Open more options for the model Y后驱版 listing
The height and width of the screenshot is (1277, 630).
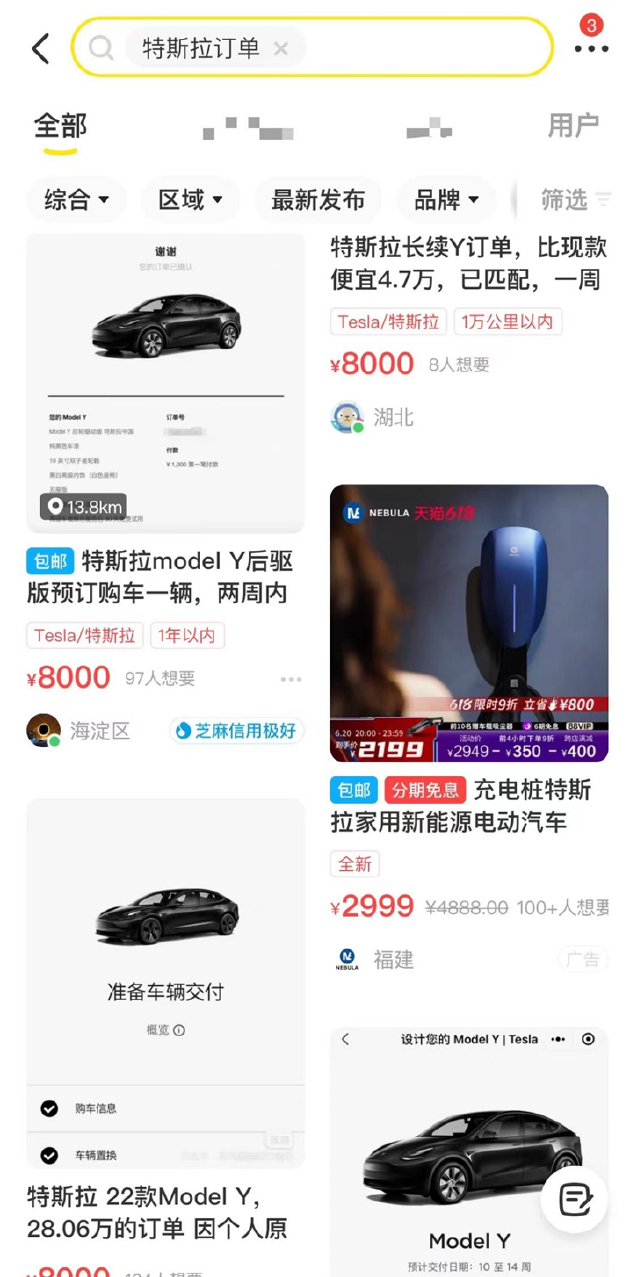coord(291,679)
